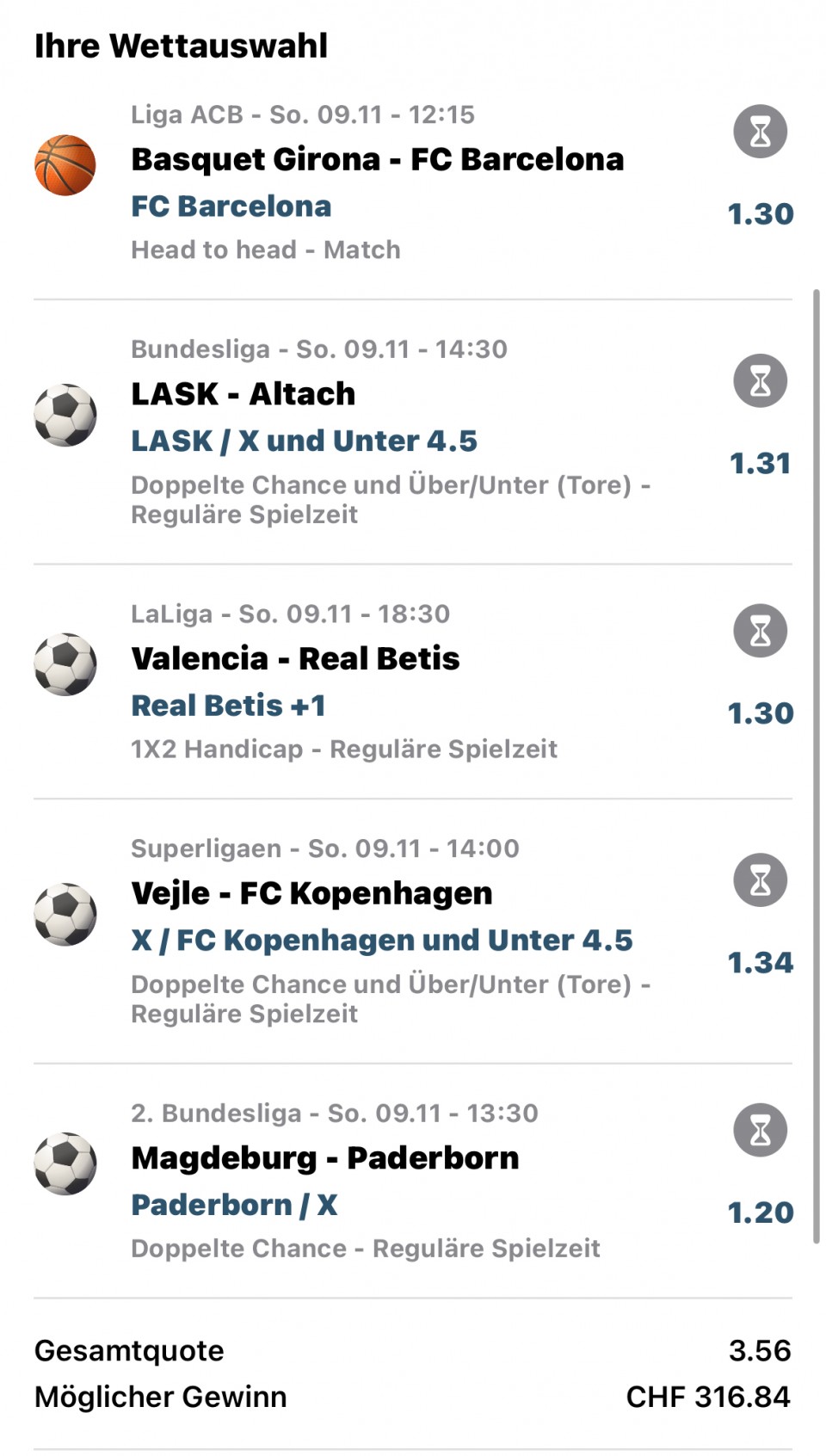Open the Magdeburg - Paderborn bet details
The height and width of the screenshot is (1456, 826).
pos(324,1158)
